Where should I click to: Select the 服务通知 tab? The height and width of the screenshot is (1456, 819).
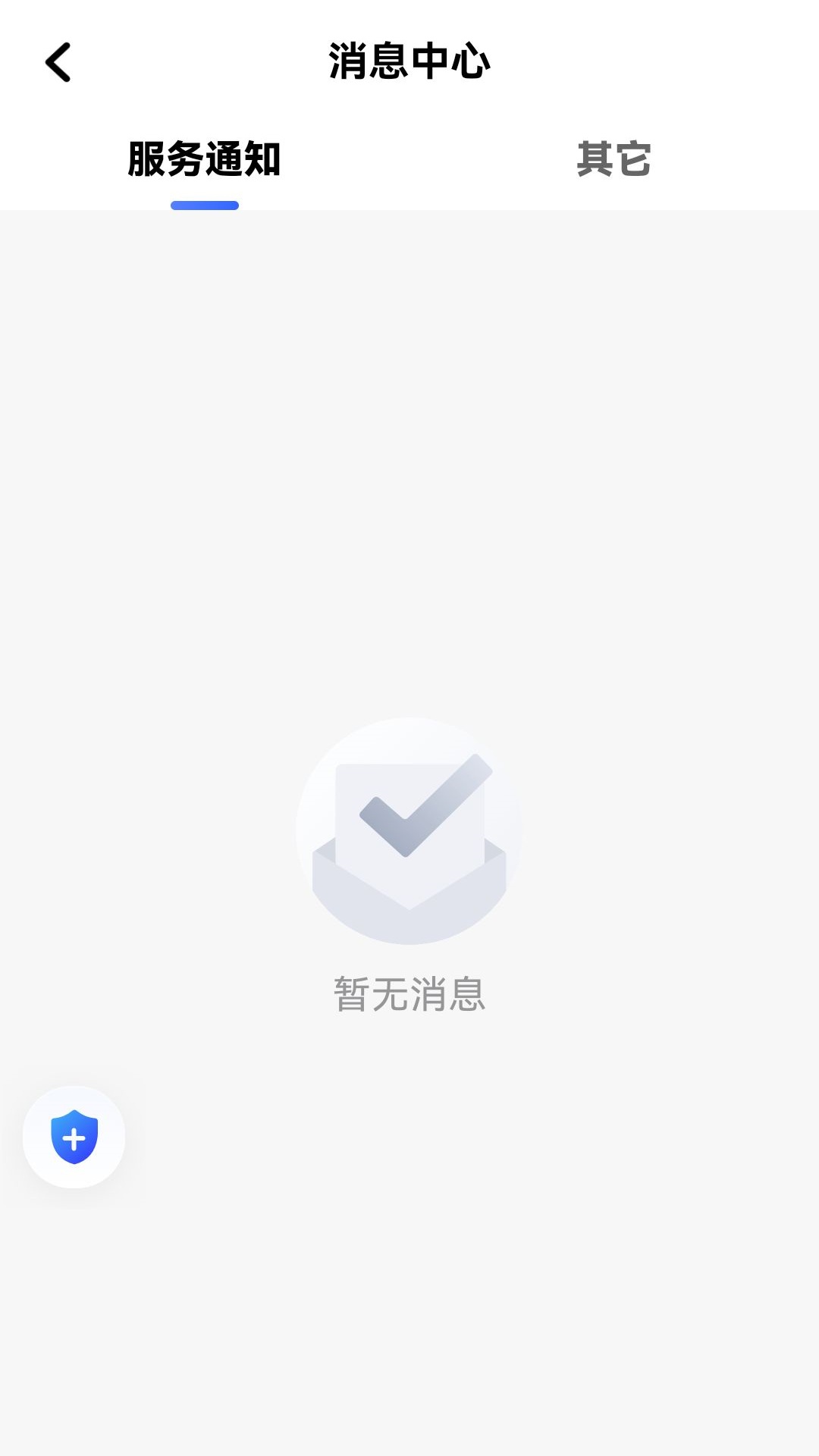pyautogui.click(x=205, y=159)
